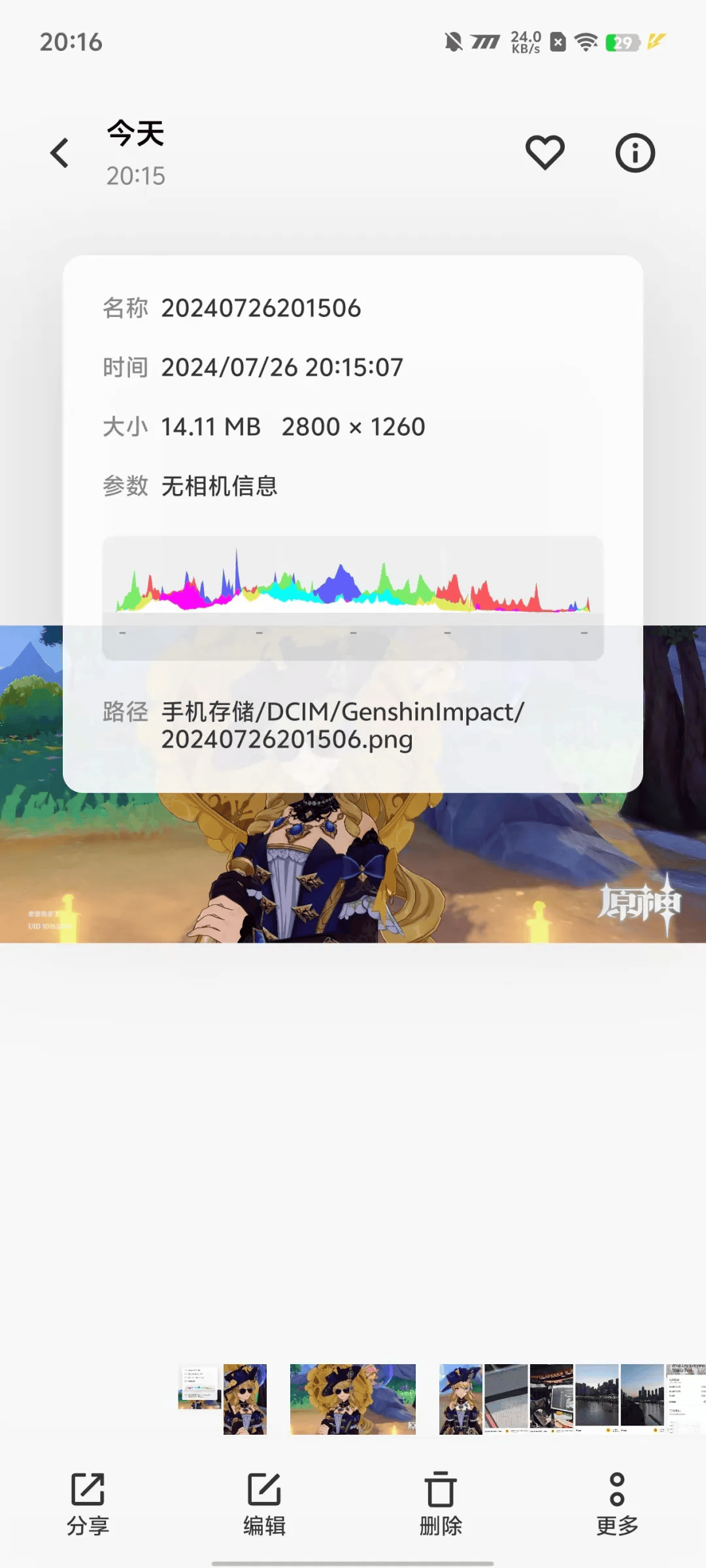The height and width of the screenshot is (1568, 706).
Task: Open the first thumbnail showing the info panel screenshot
Action: (x=199, y=1388)
